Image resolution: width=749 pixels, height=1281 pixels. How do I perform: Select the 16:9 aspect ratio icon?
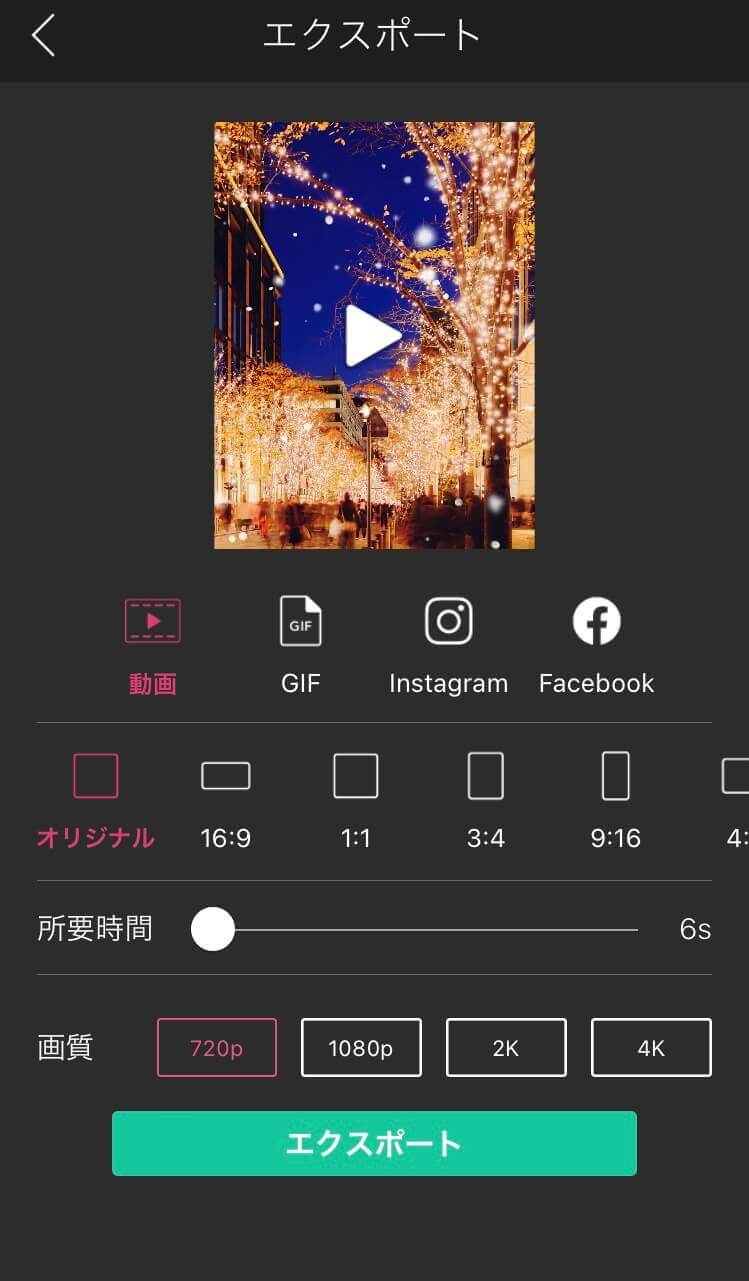point(225,775)
